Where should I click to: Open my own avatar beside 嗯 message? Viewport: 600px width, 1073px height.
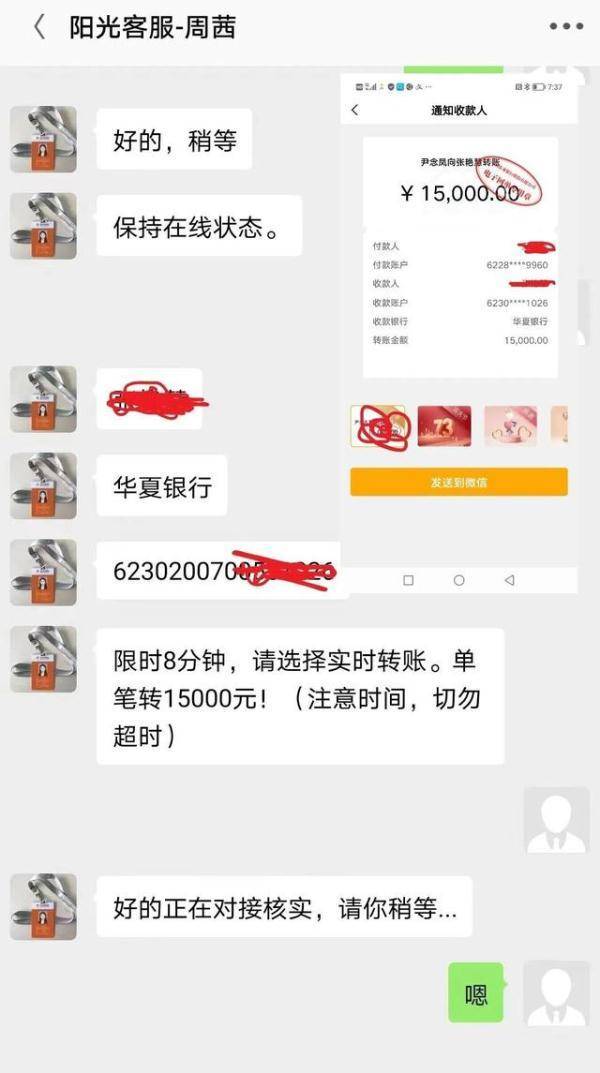click(556, 993)
